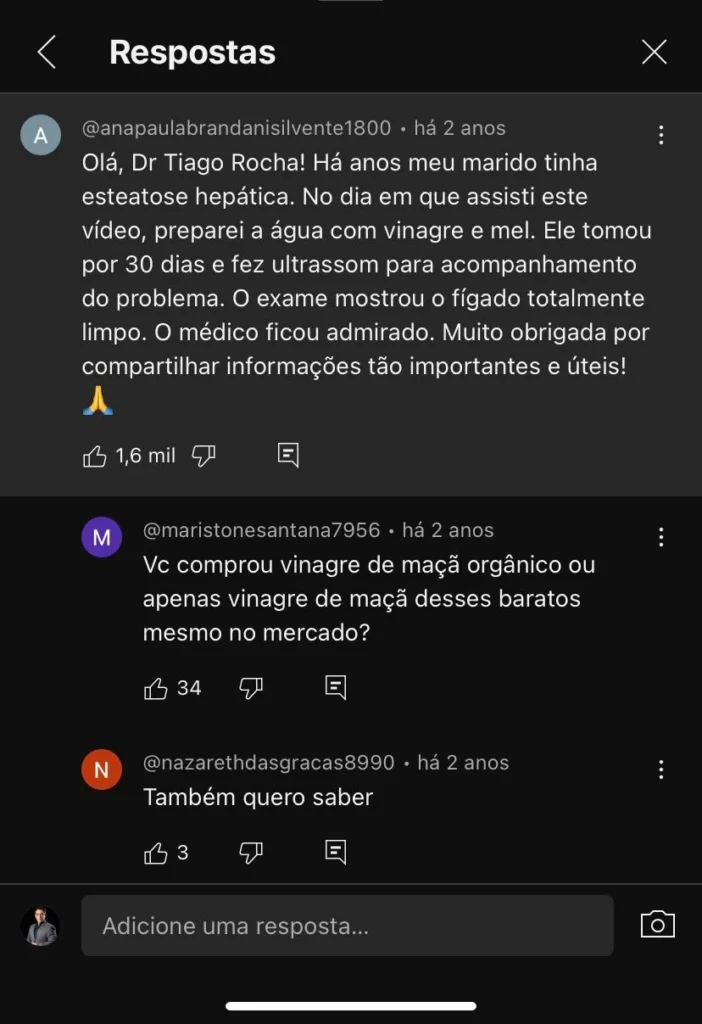Reply to nazarethdasgracas8990's comment

point(336,853)
